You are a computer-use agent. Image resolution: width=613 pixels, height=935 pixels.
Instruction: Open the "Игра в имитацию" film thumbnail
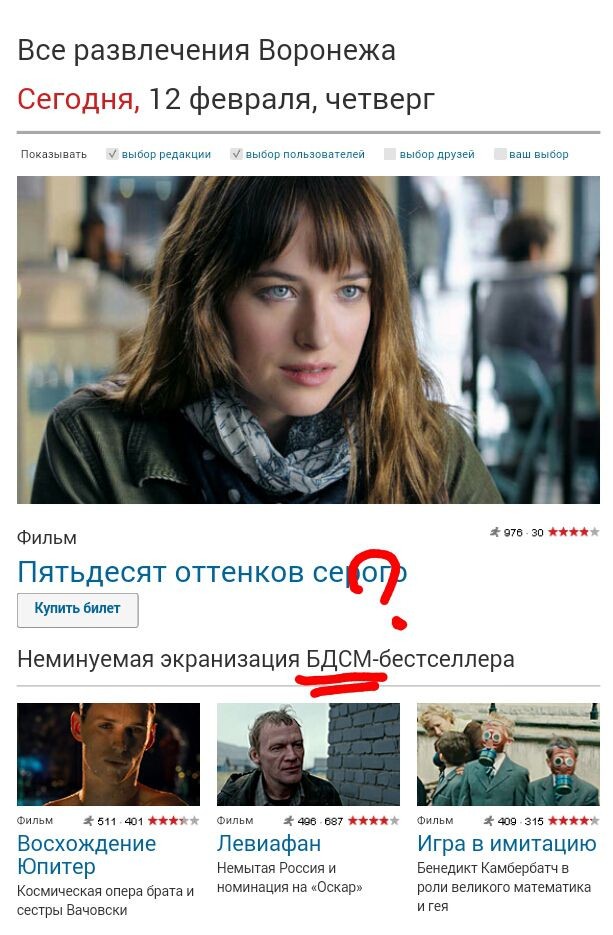(x=507, y=754)
